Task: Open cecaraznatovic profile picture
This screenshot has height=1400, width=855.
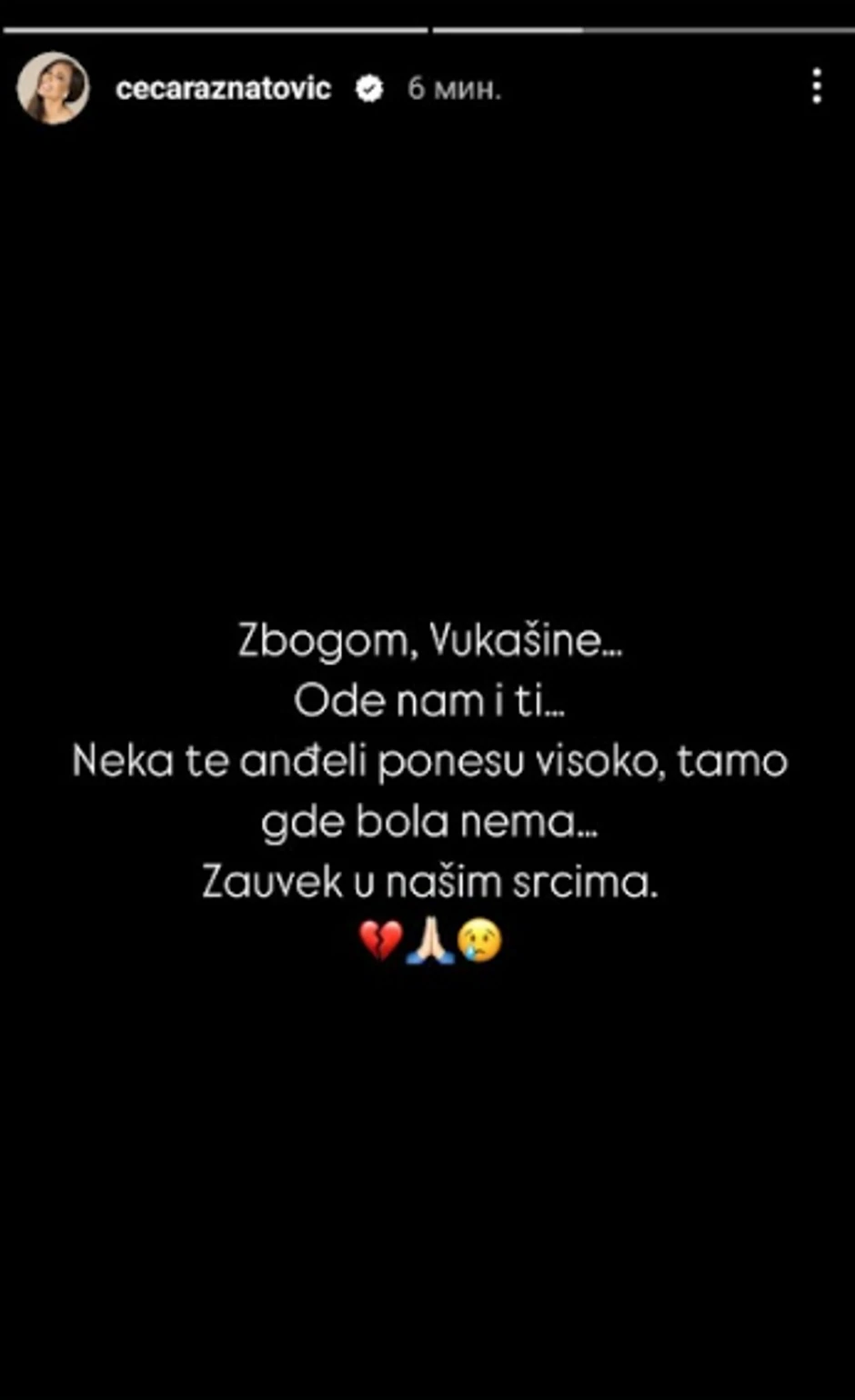Action: 54,88
